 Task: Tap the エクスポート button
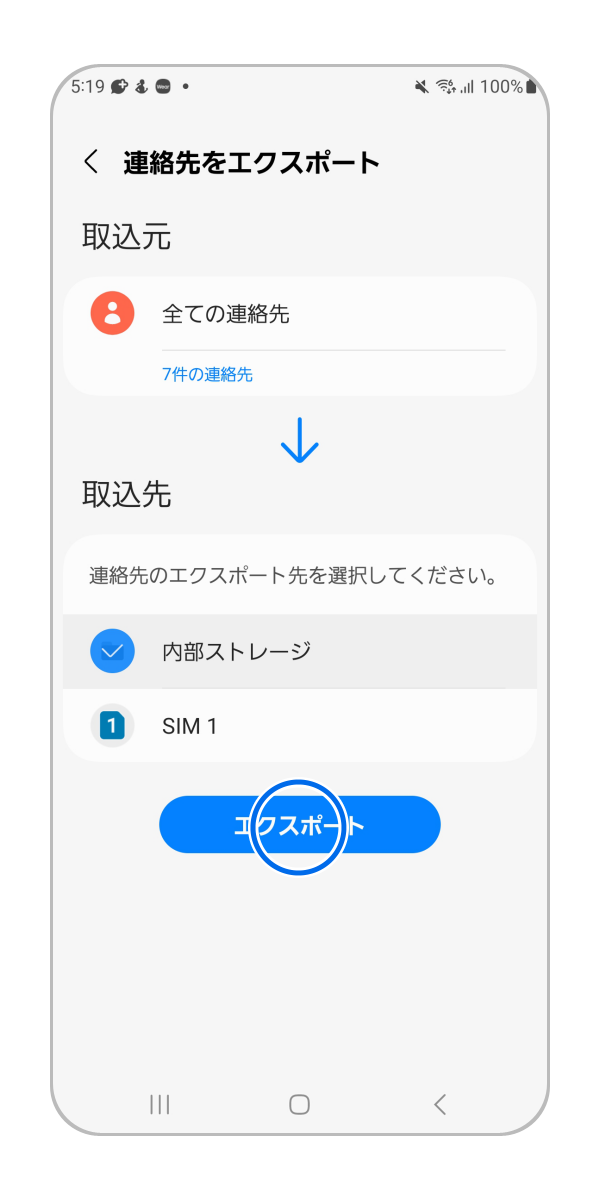point(299,825)
